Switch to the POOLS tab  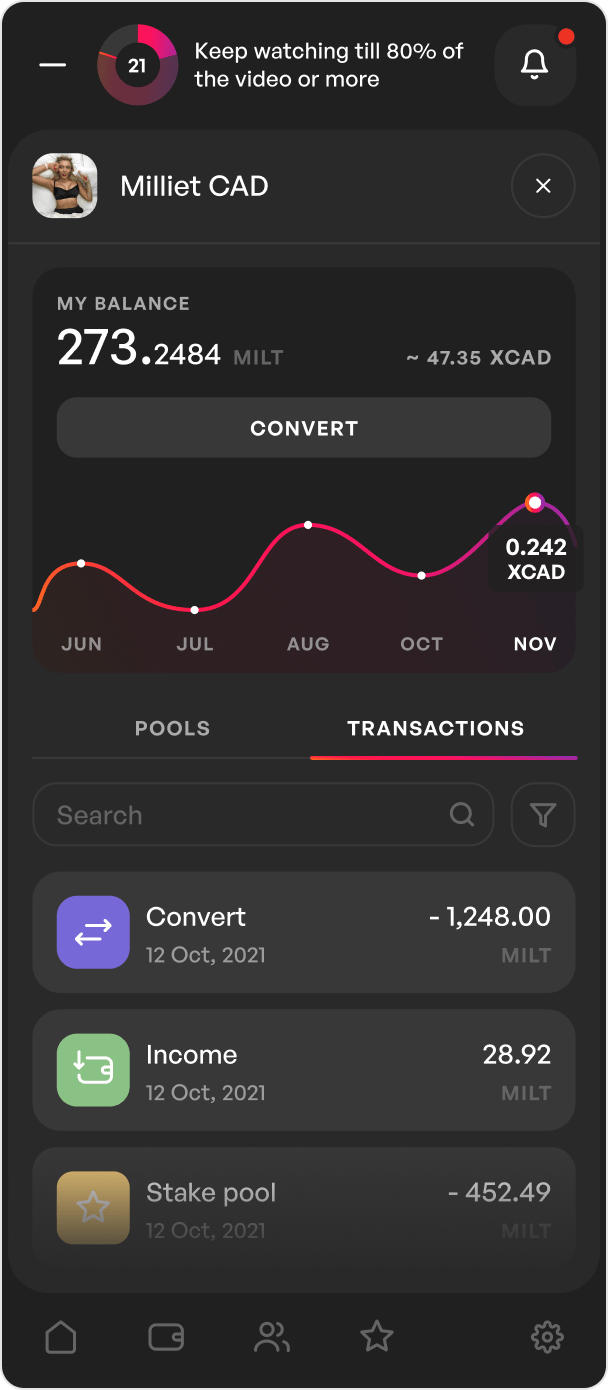point(173,728)
